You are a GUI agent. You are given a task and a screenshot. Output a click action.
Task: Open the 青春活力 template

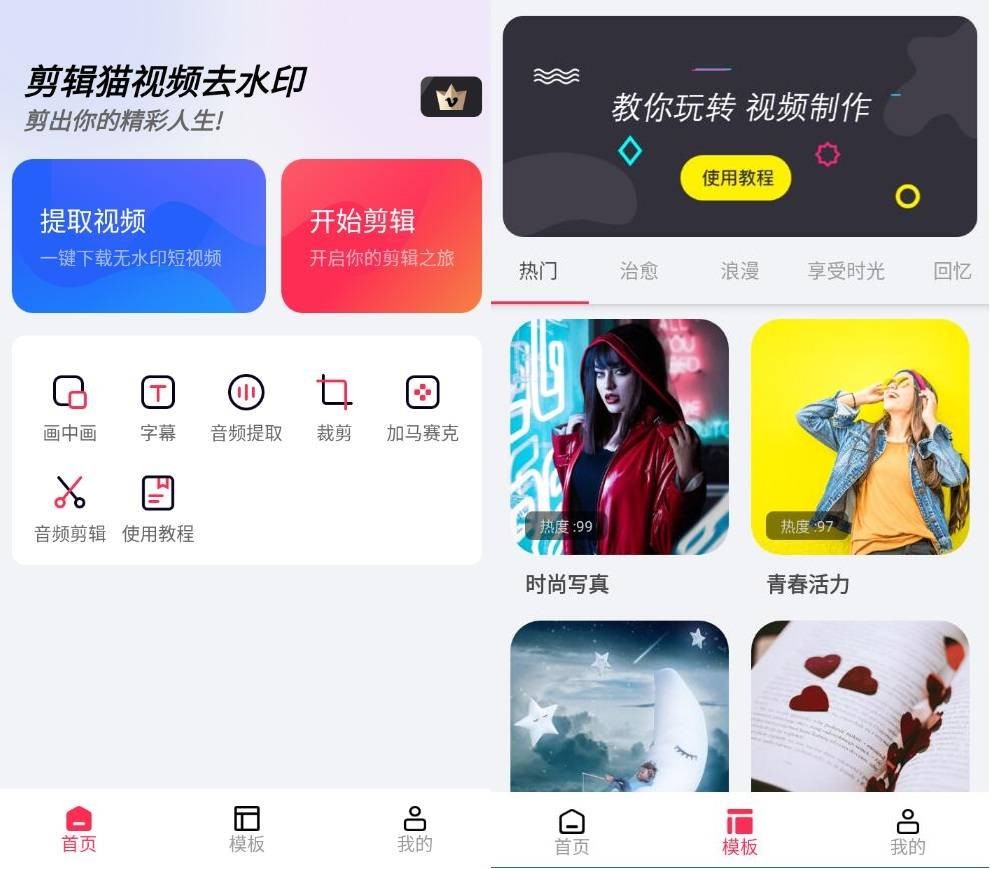tap(860, 437)
